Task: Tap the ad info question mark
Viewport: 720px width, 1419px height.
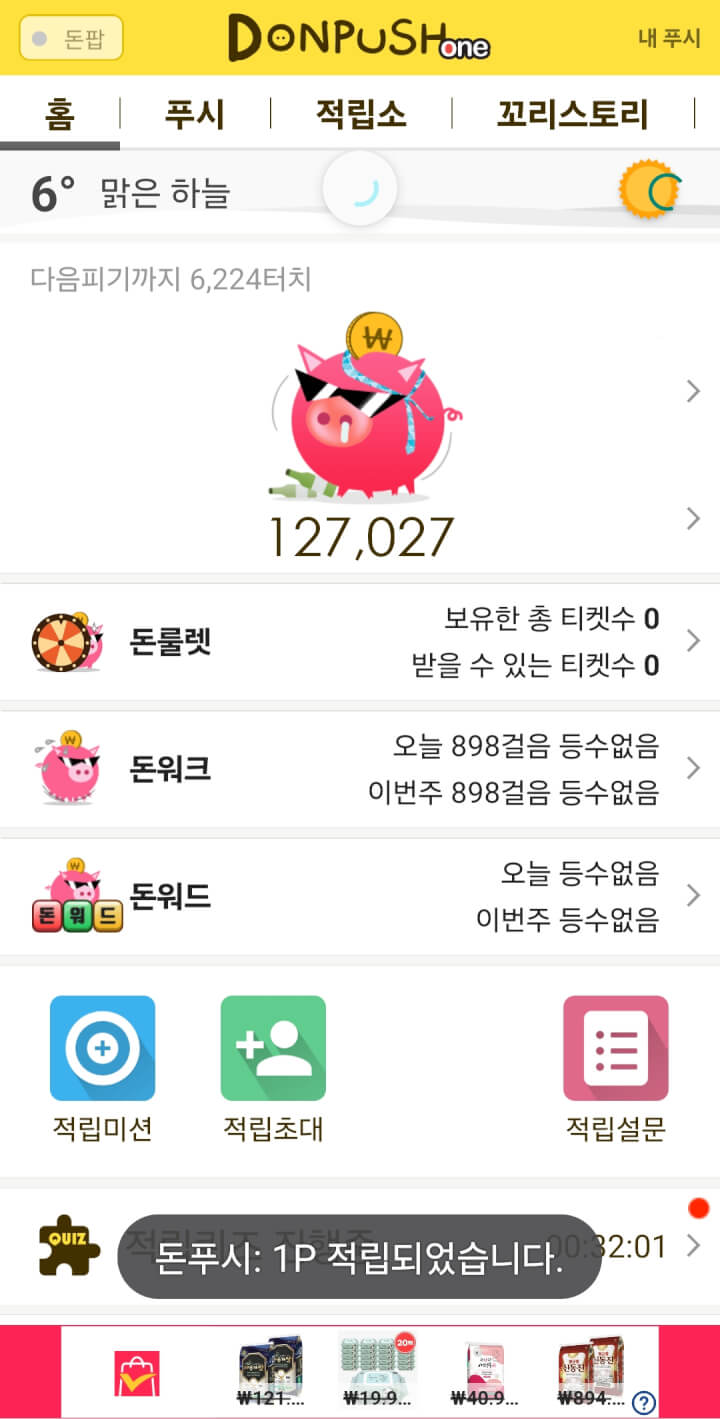Action: [x=644, y=1403]
